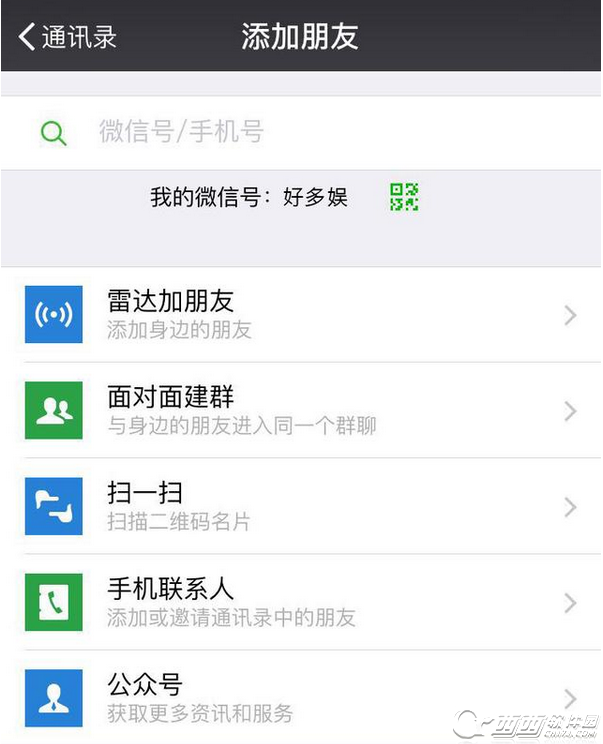The width and height of the screenshot is (603, 744).
Task: Open 手机联系人
Action: tap(300, 603)
